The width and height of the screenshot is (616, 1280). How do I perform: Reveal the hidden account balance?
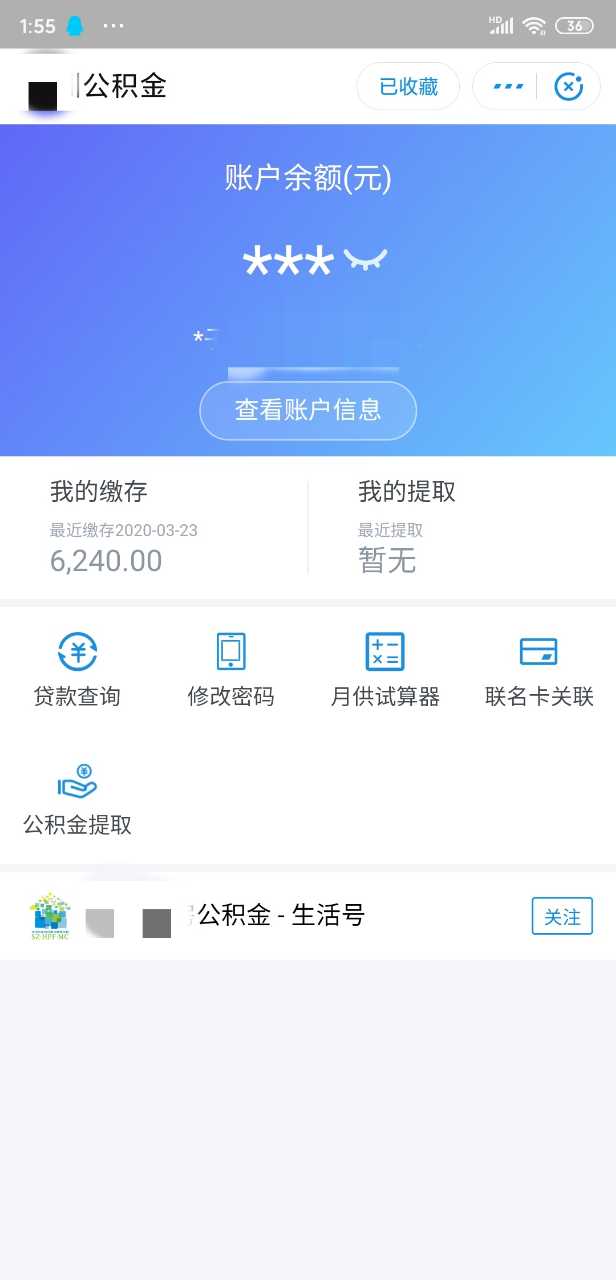[365, 262]
